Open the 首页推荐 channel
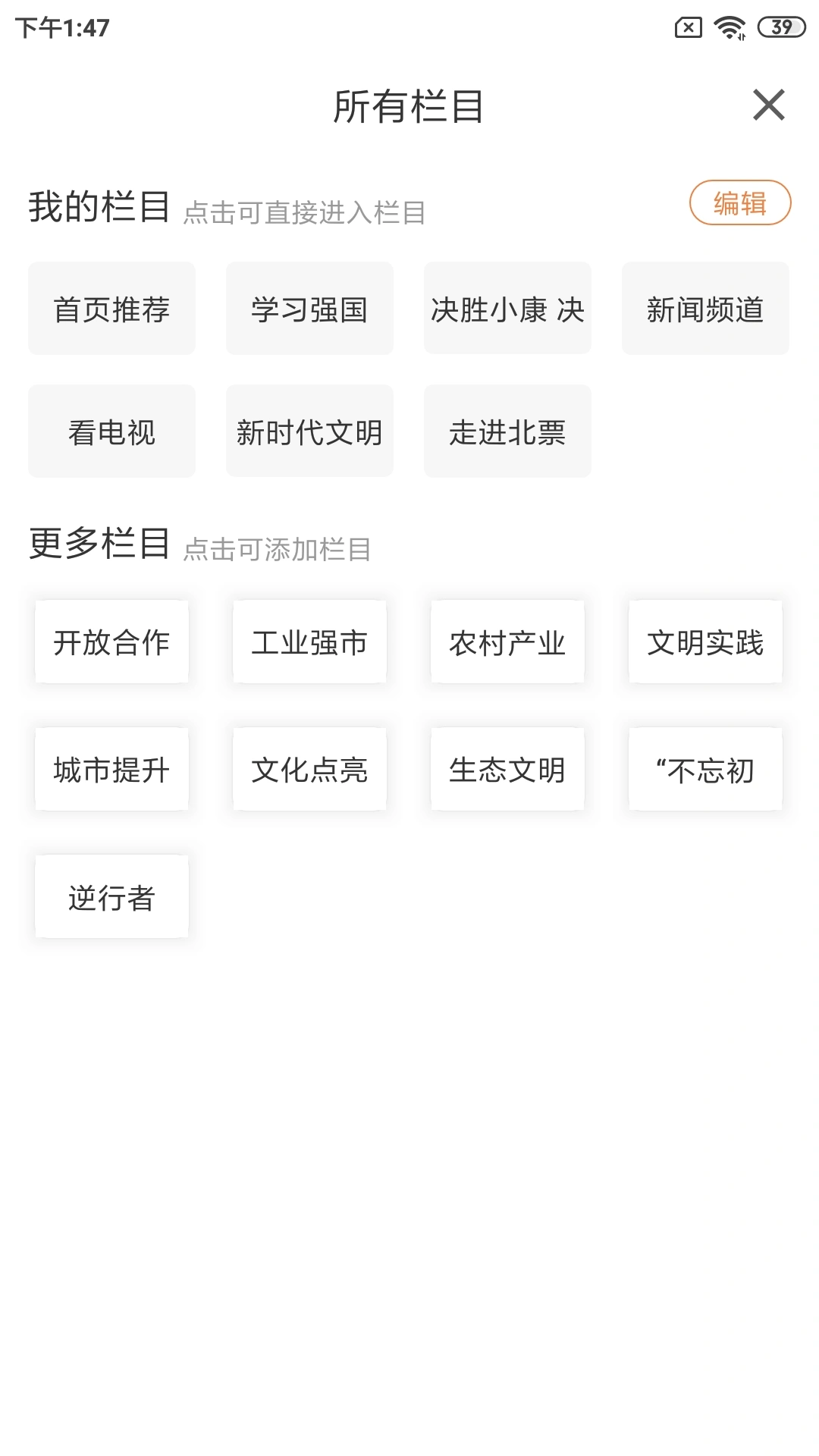 click(111, 308)
